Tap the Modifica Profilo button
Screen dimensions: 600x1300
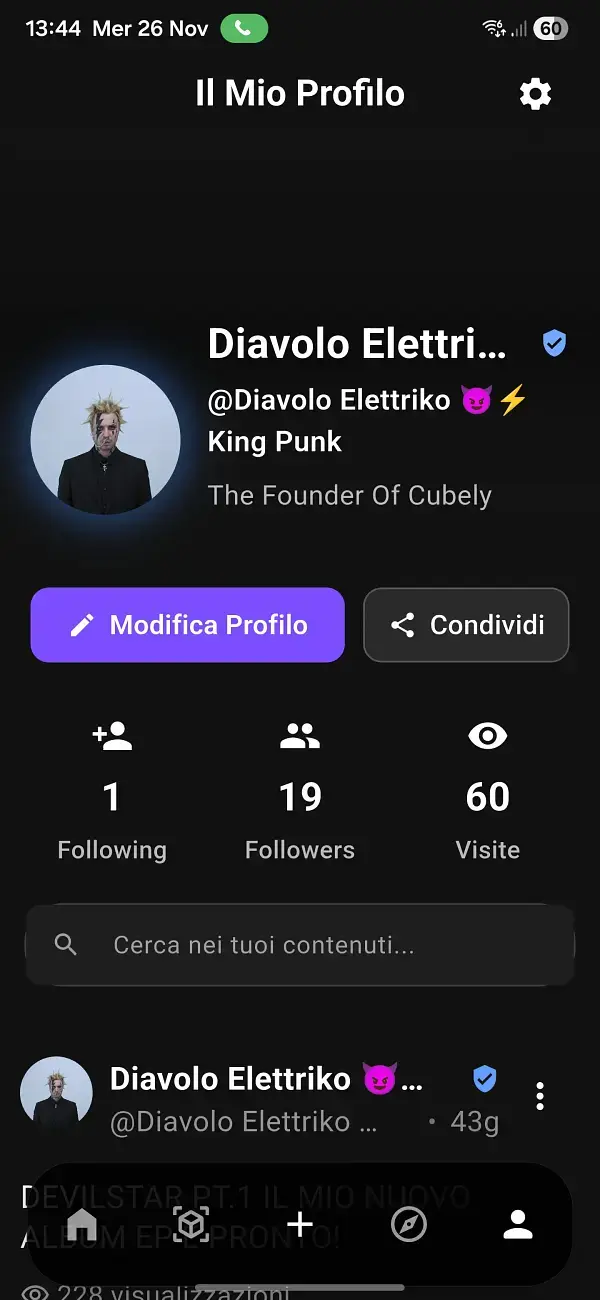(188, 625)
